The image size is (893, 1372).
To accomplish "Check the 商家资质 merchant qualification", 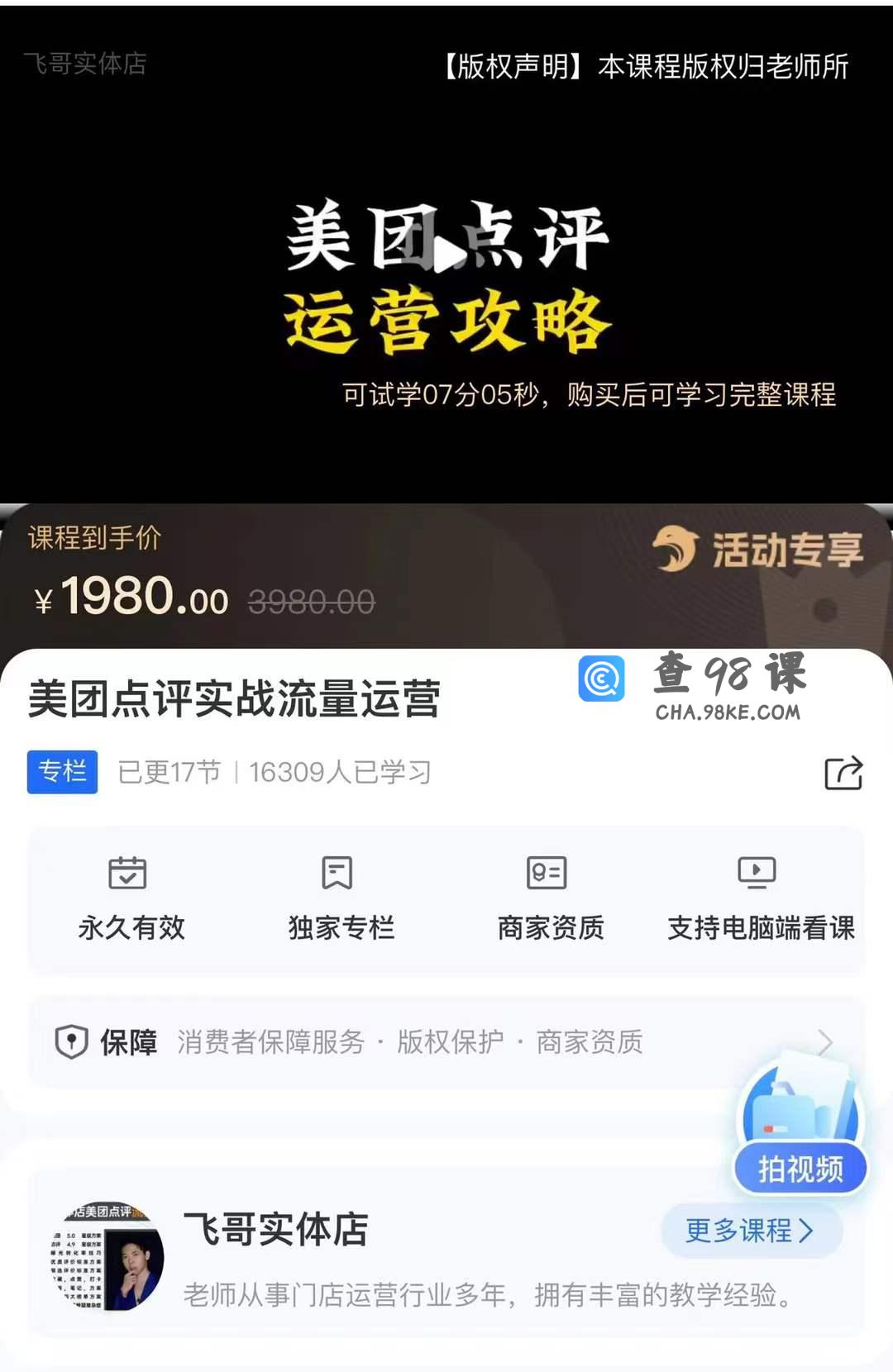I will tap(550, 898).
